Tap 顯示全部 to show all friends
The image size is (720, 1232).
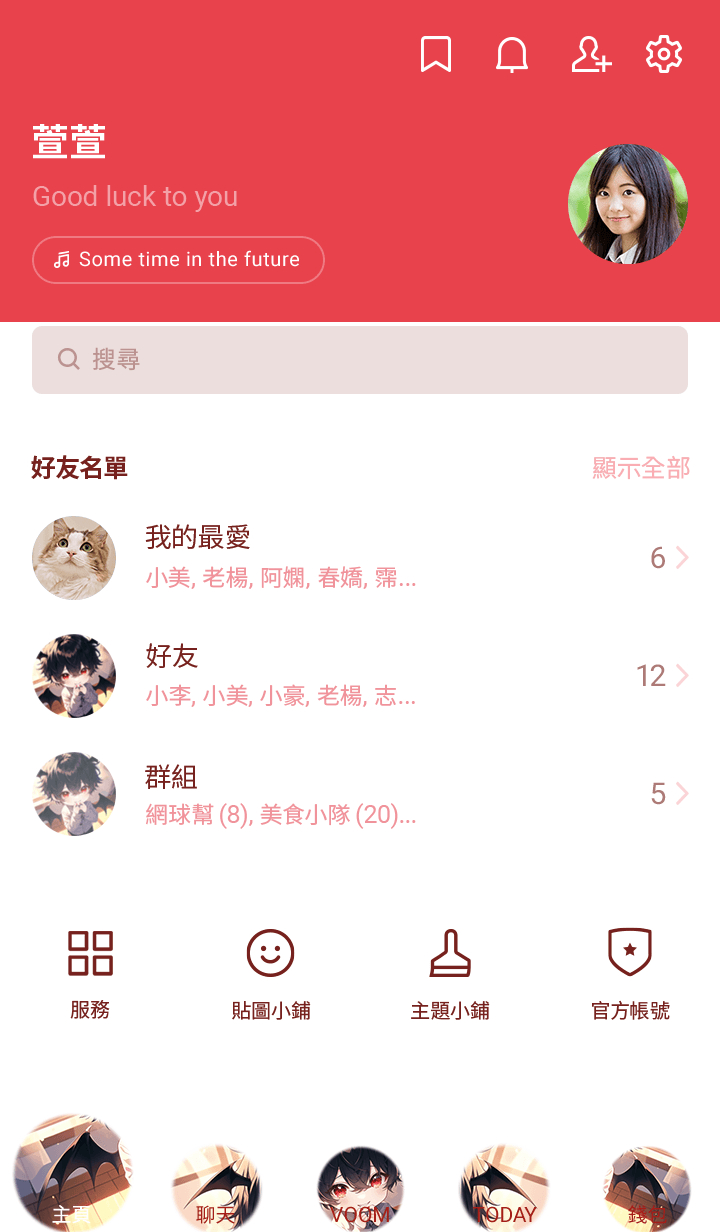pos(641,468)
